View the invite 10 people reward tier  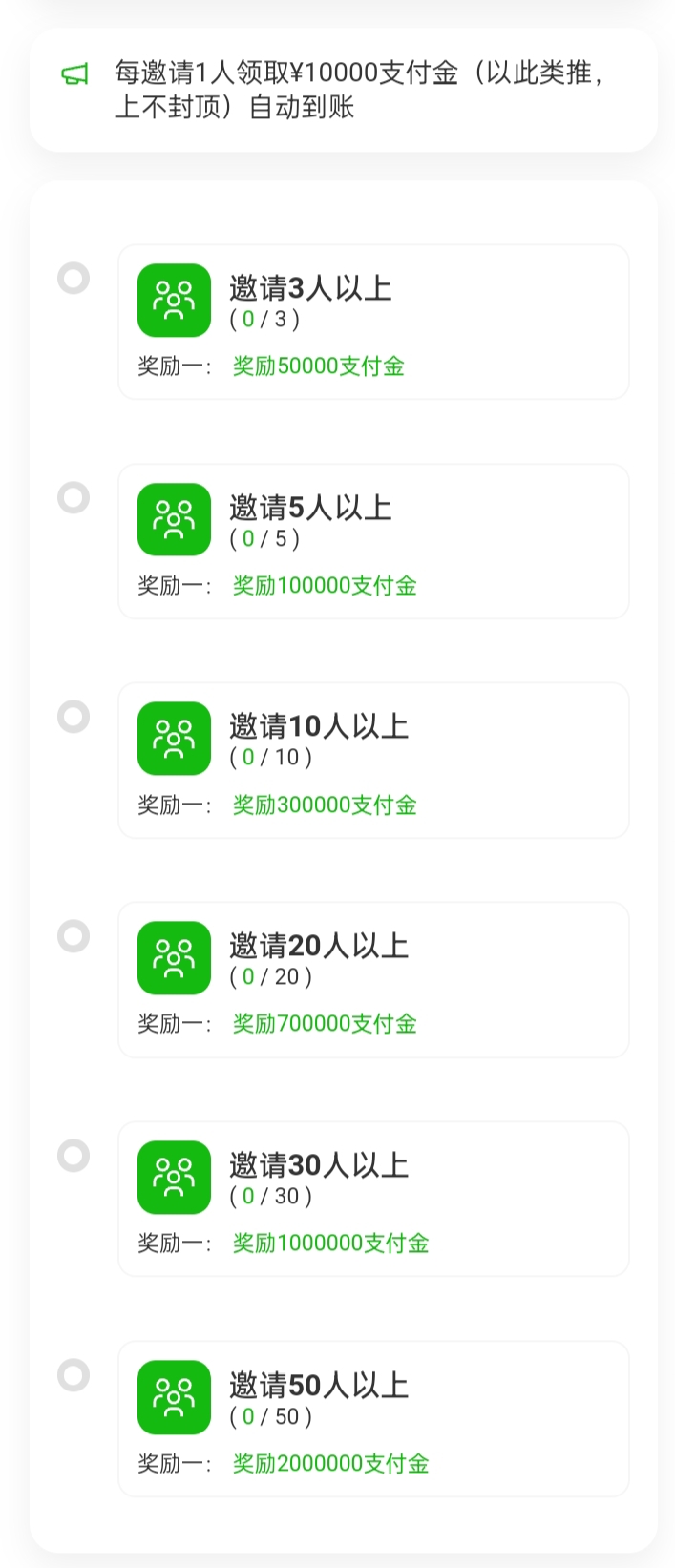(x=372, y=760)
